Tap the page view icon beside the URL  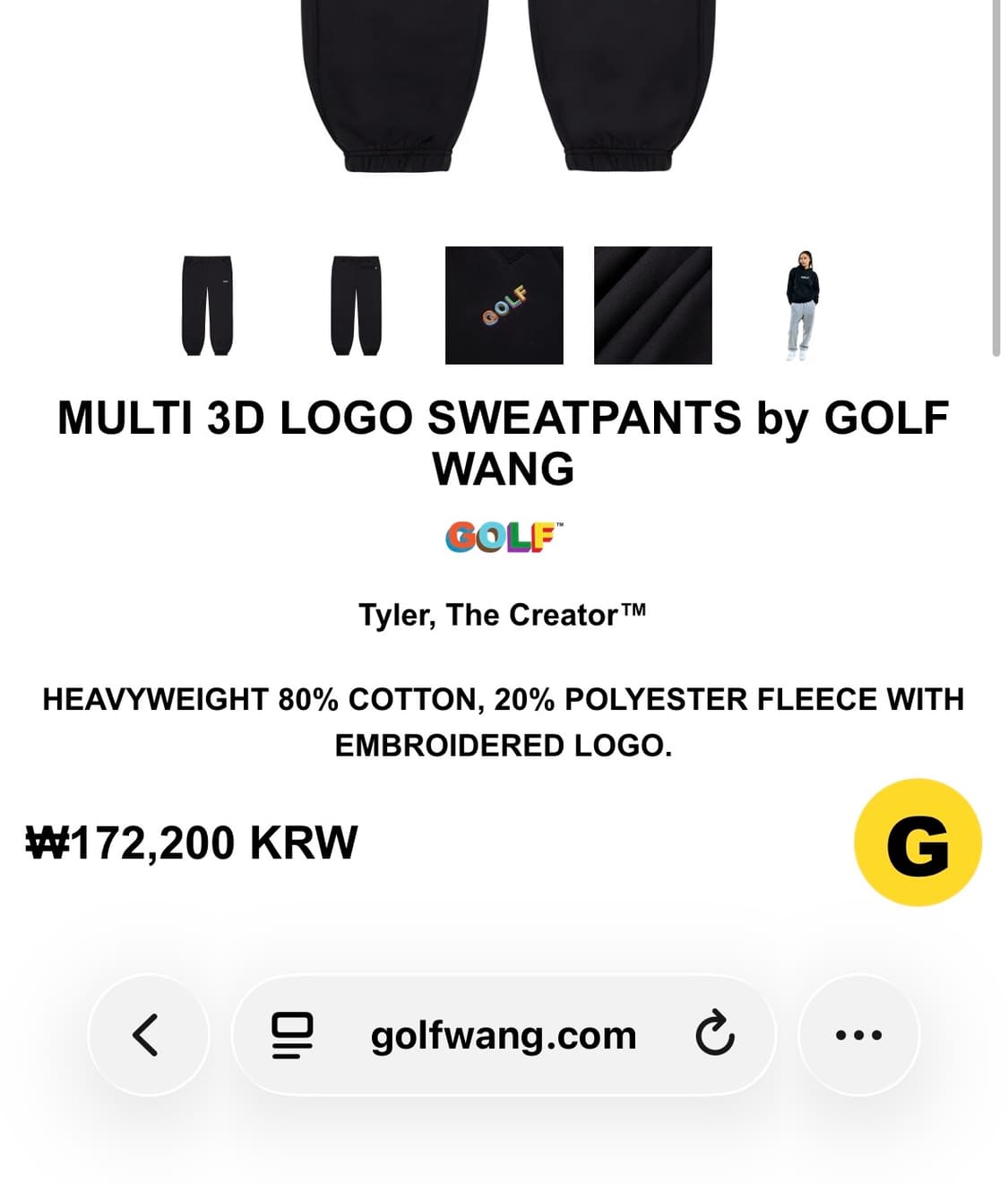click(293, 1034)
